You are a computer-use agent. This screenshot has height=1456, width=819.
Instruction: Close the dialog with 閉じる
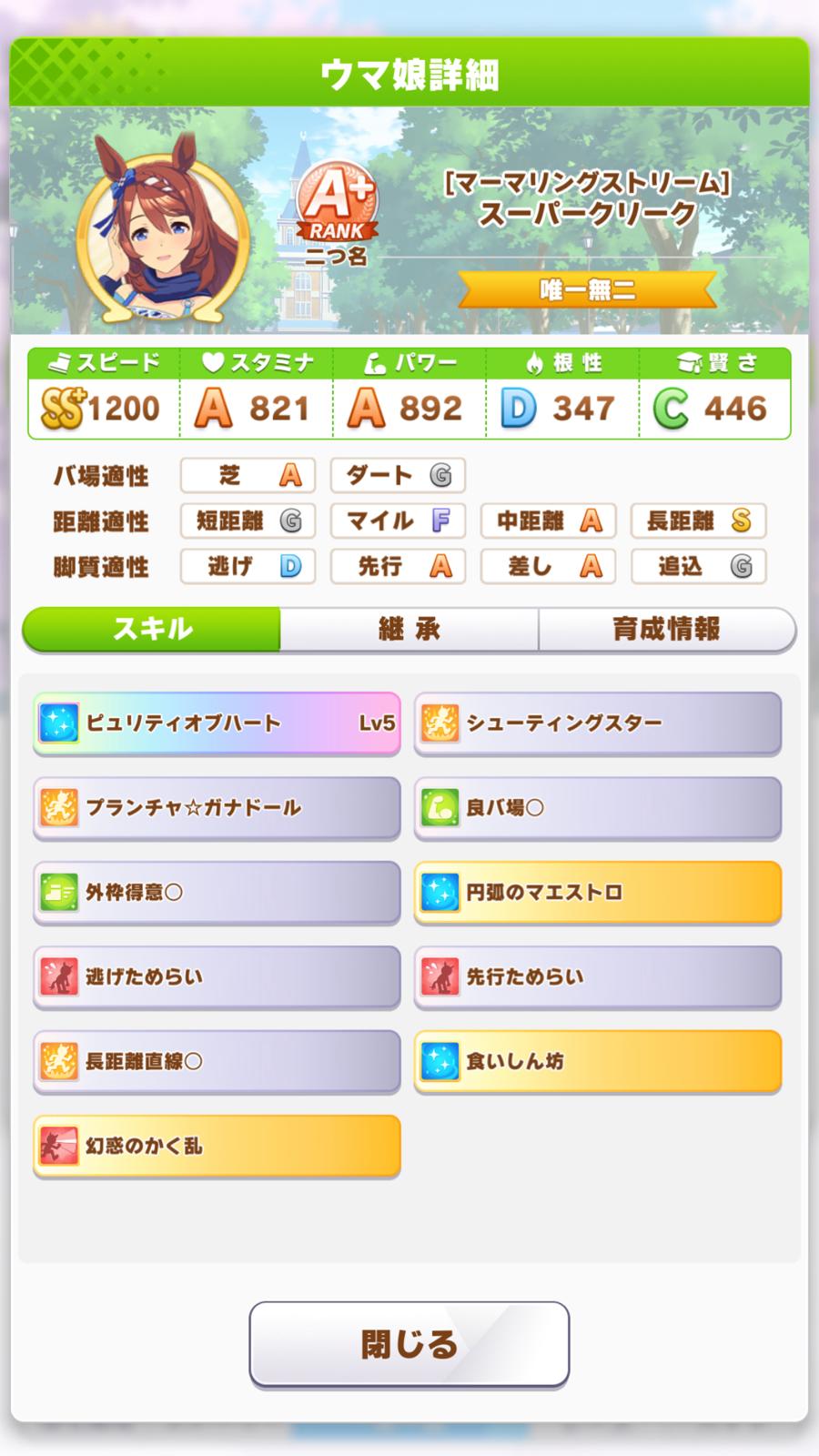pos(409,1344)
